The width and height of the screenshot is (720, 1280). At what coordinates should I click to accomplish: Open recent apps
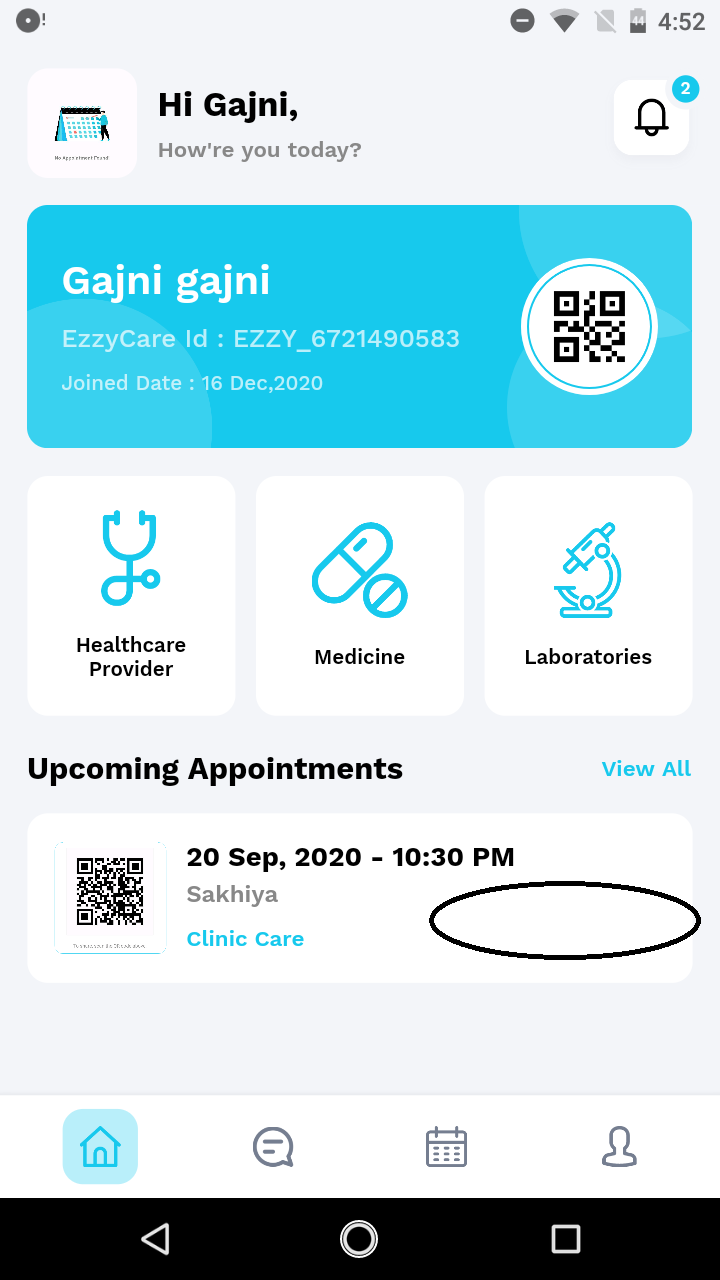click(566, 1239)
